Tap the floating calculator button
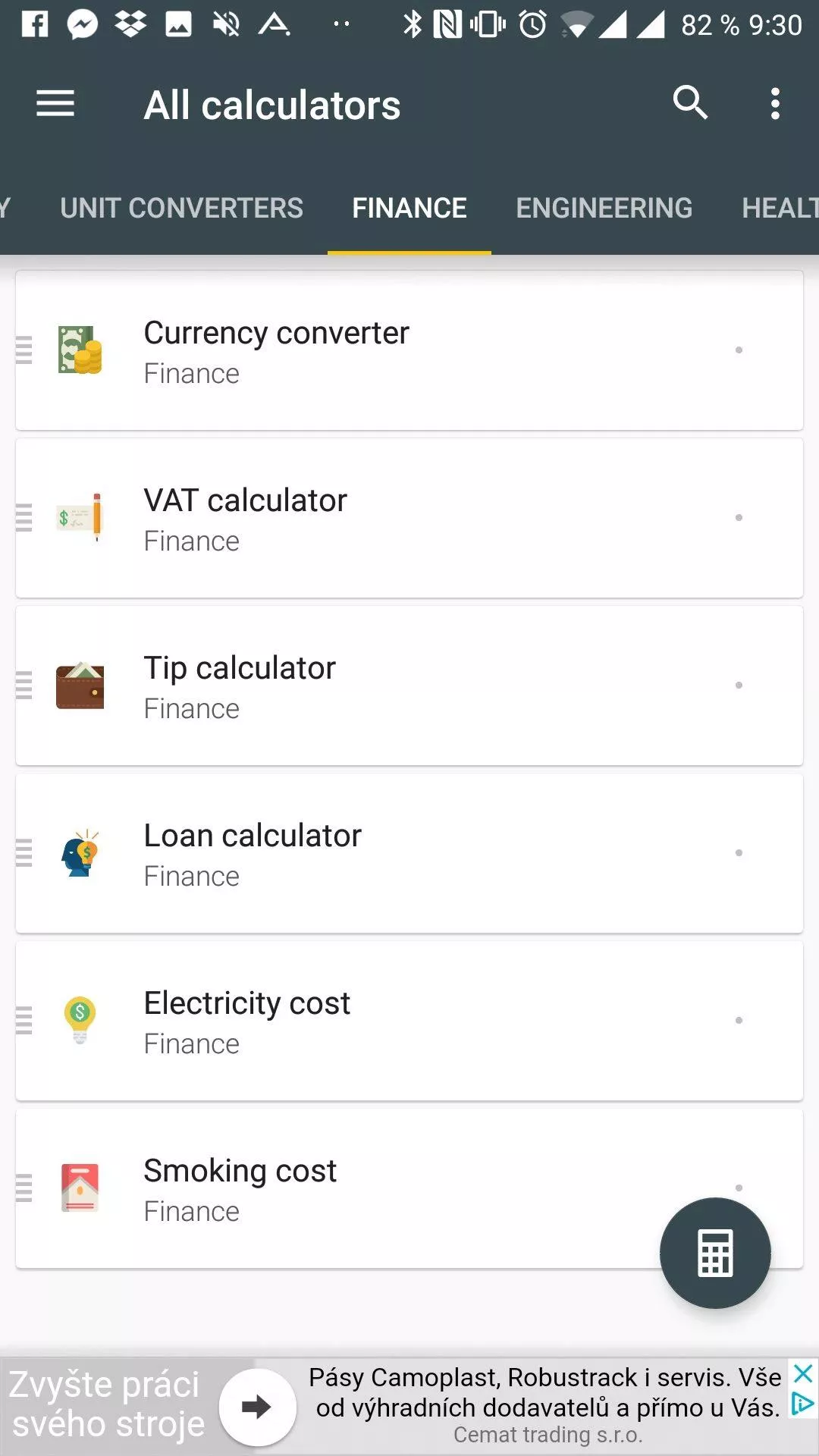 pyautogui.click(x=715, y=1253)
